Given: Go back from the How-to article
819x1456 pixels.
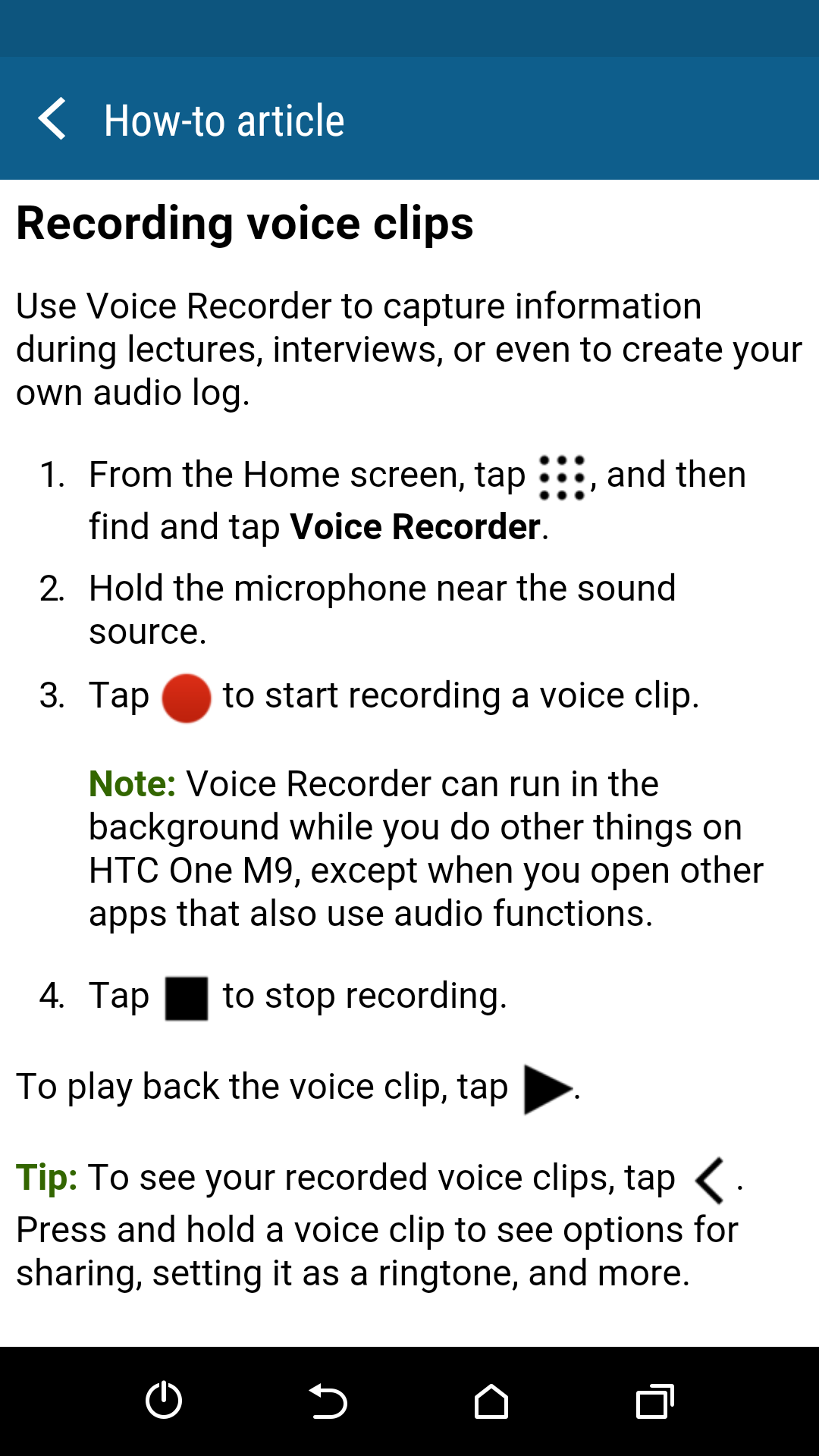Looking at the screenshot, I should pos(53,120).
